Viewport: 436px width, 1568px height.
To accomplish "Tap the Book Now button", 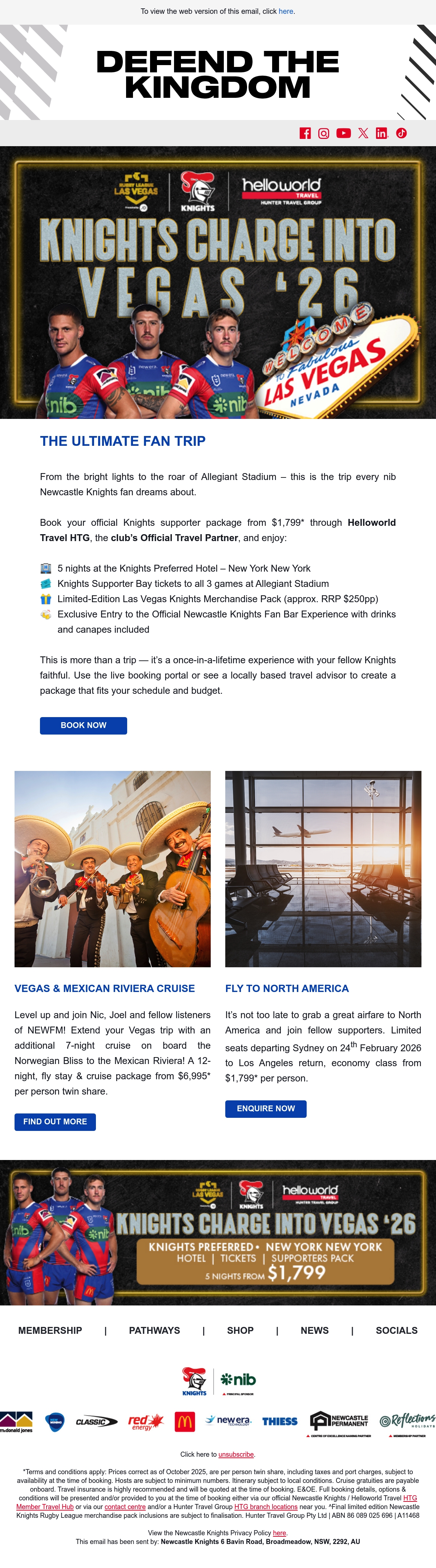I will (83, 725).
